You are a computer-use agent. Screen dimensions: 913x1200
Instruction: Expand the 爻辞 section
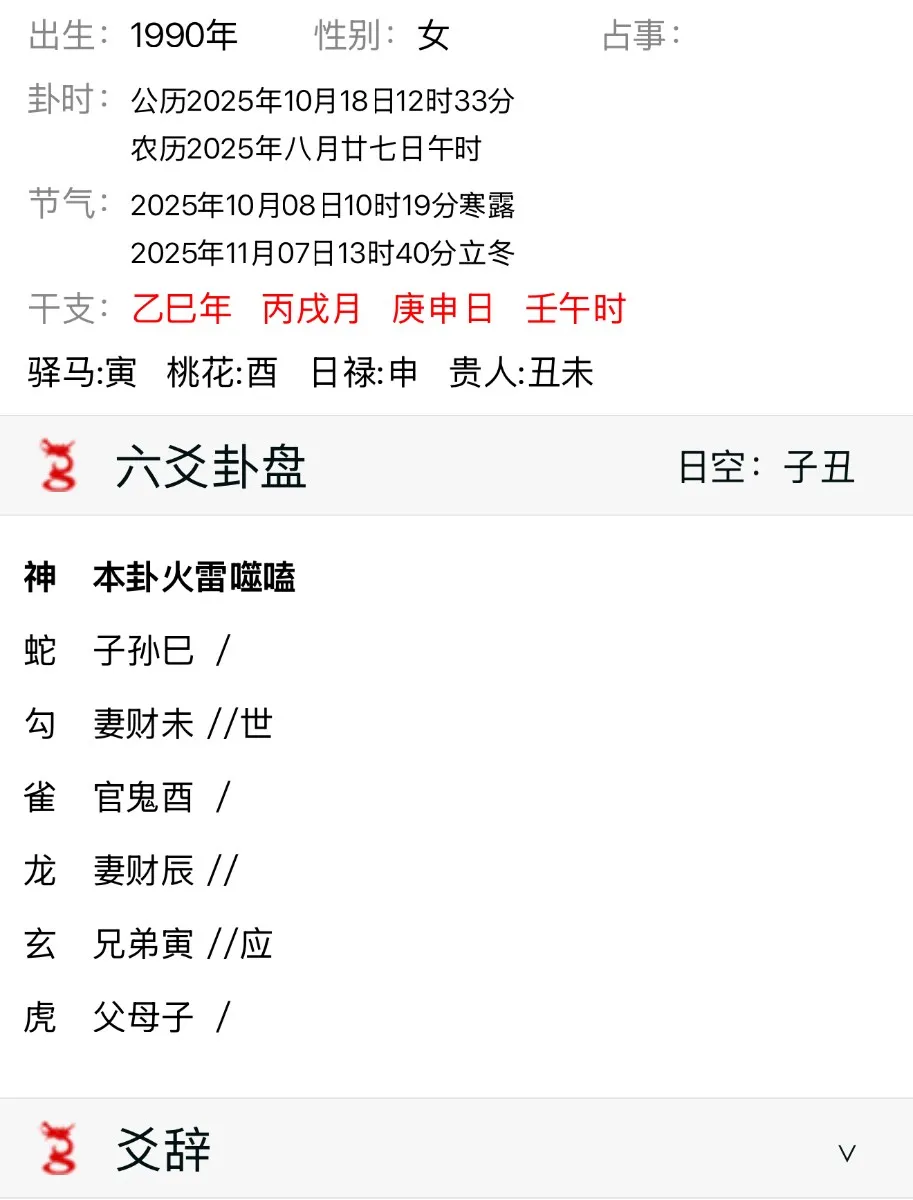click(846, 1152)
